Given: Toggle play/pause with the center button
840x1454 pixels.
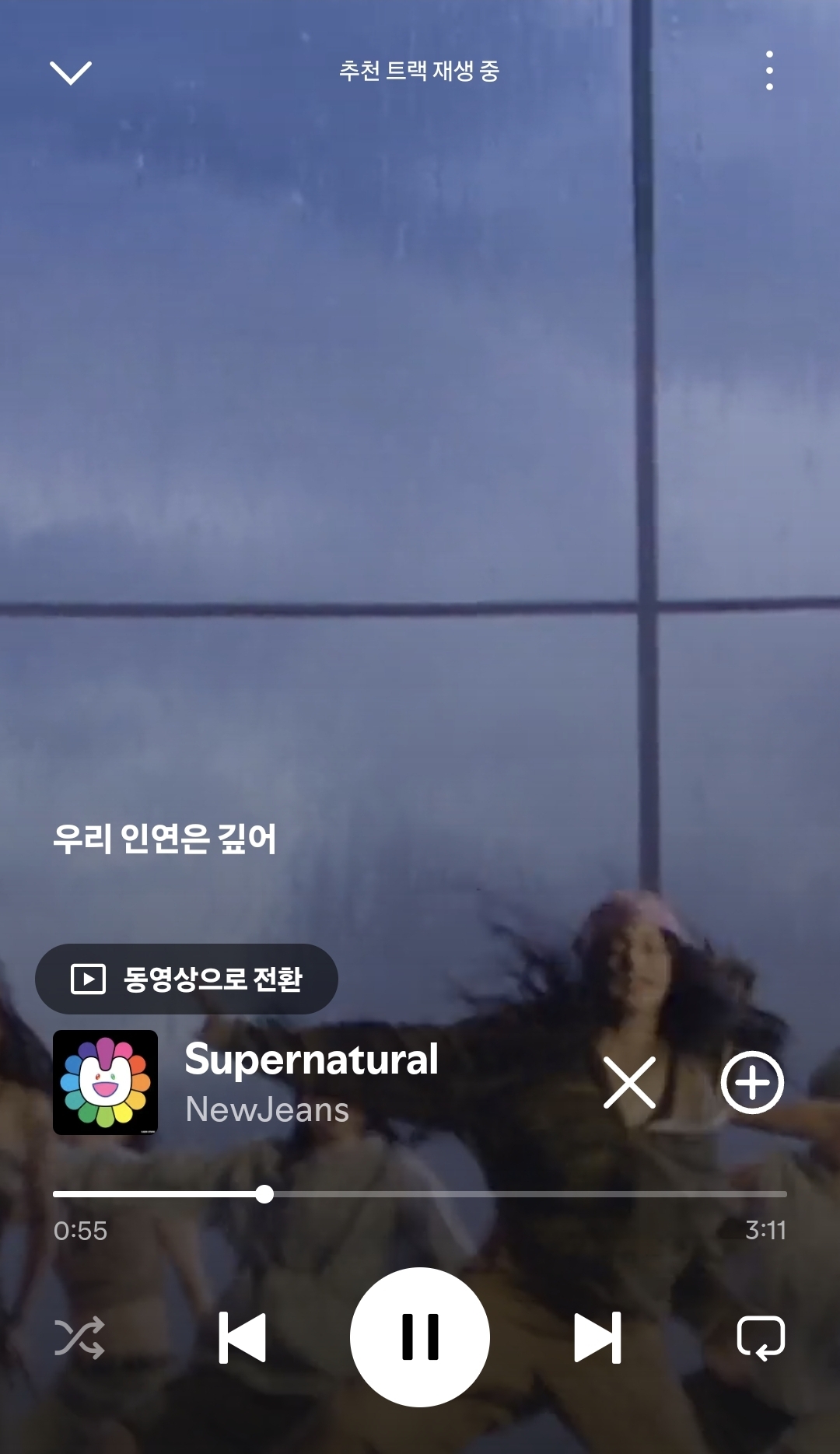Looking at the screenshot, I should 420,1335.
